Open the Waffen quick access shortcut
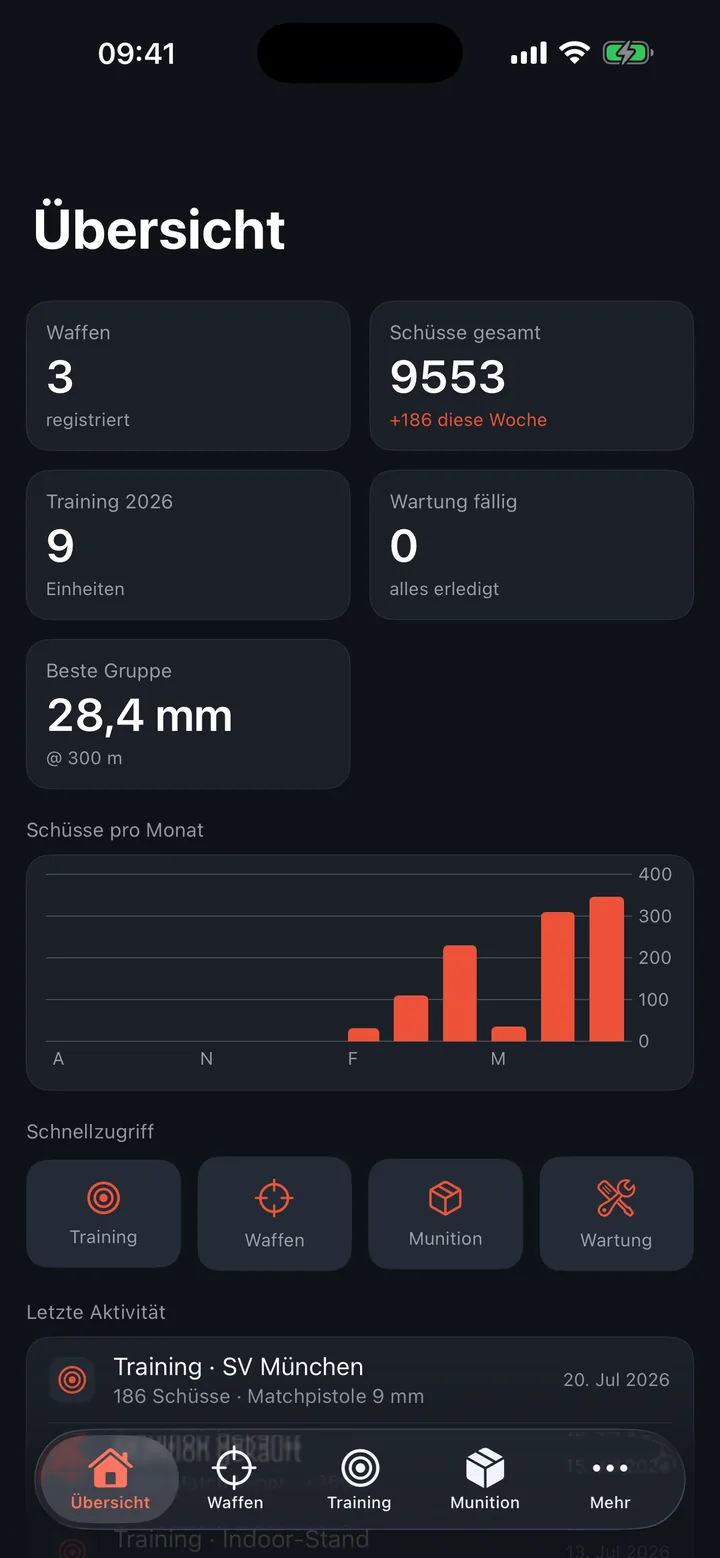The height and width of the screenshot is (1558, 720). [275, 1214]
